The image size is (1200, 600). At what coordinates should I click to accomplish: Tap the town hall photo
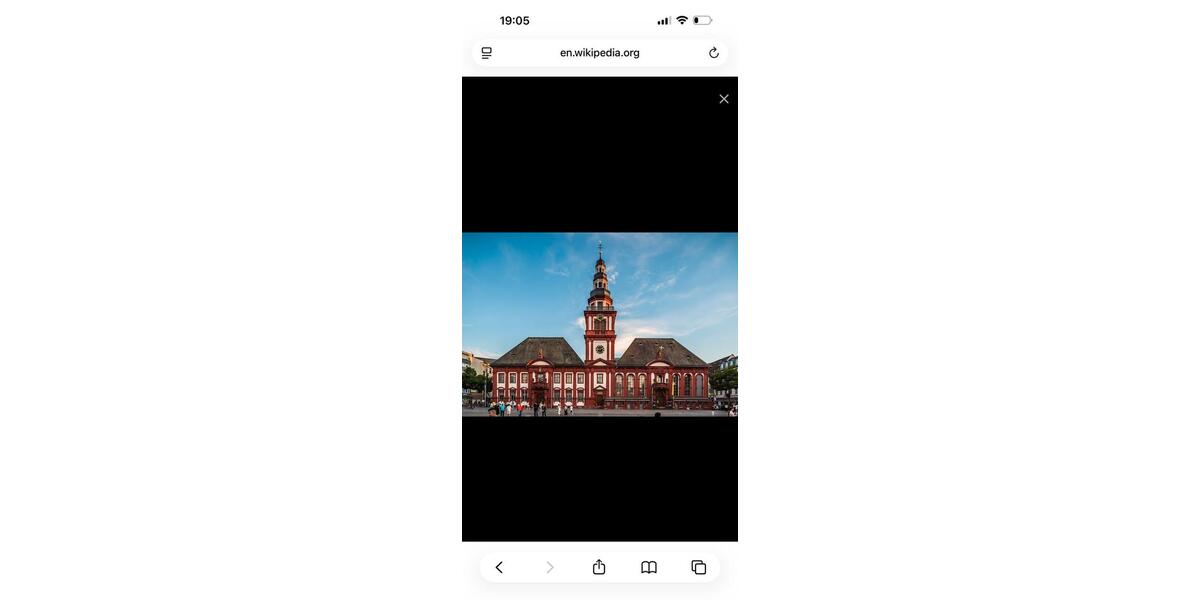(x=599, y=324)
